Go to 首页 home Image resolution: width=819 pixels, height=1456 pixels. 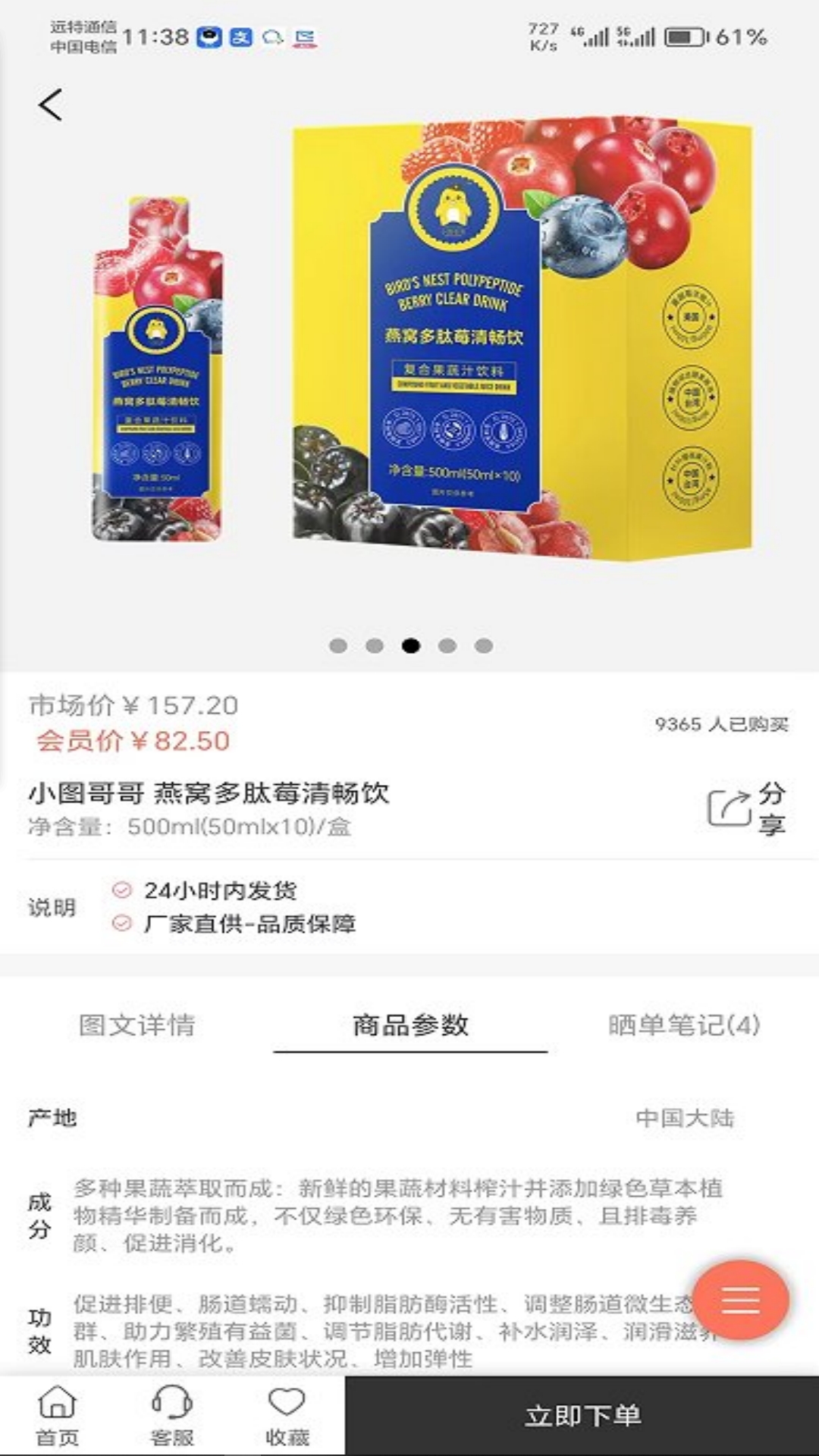pos(58,1416)
